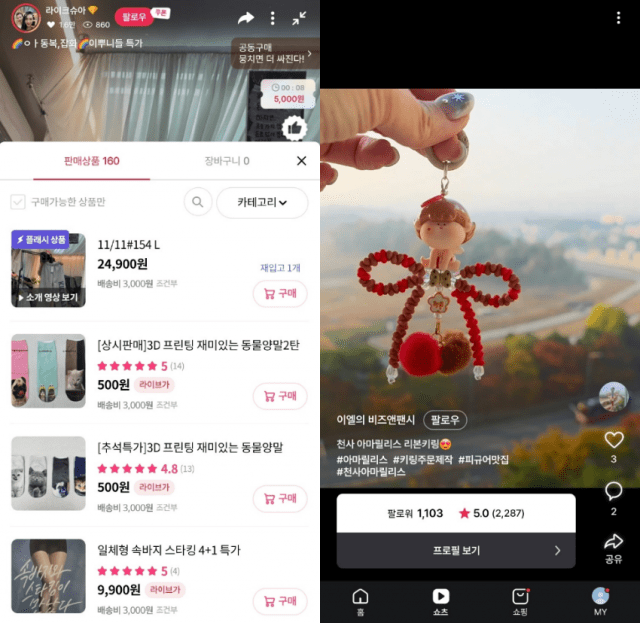
Task: Open the live stream overflow menu
Action: [x=273, y=18]
